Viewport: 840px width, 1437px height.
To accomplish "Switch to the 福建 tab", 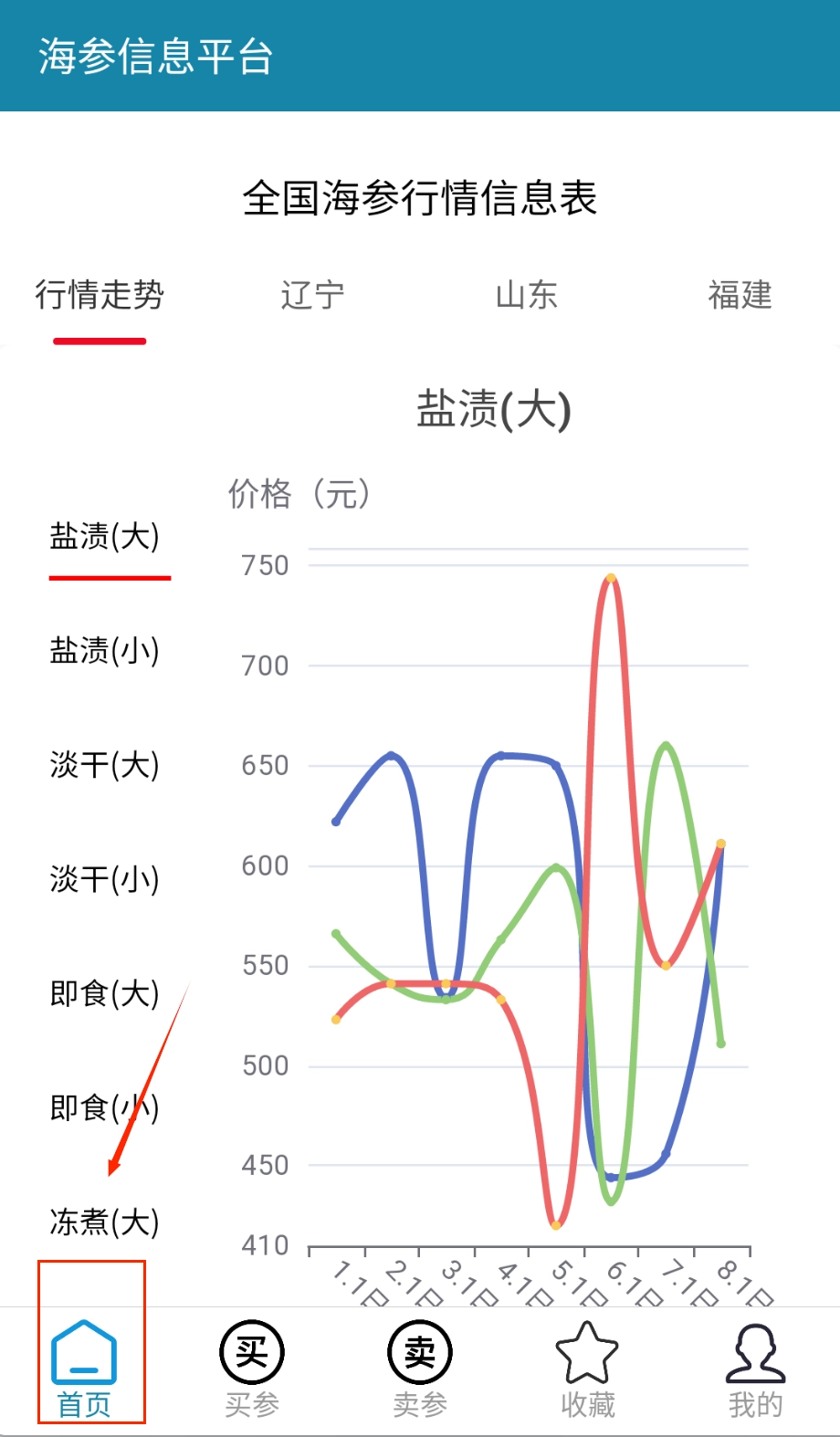I will (740, 296).
